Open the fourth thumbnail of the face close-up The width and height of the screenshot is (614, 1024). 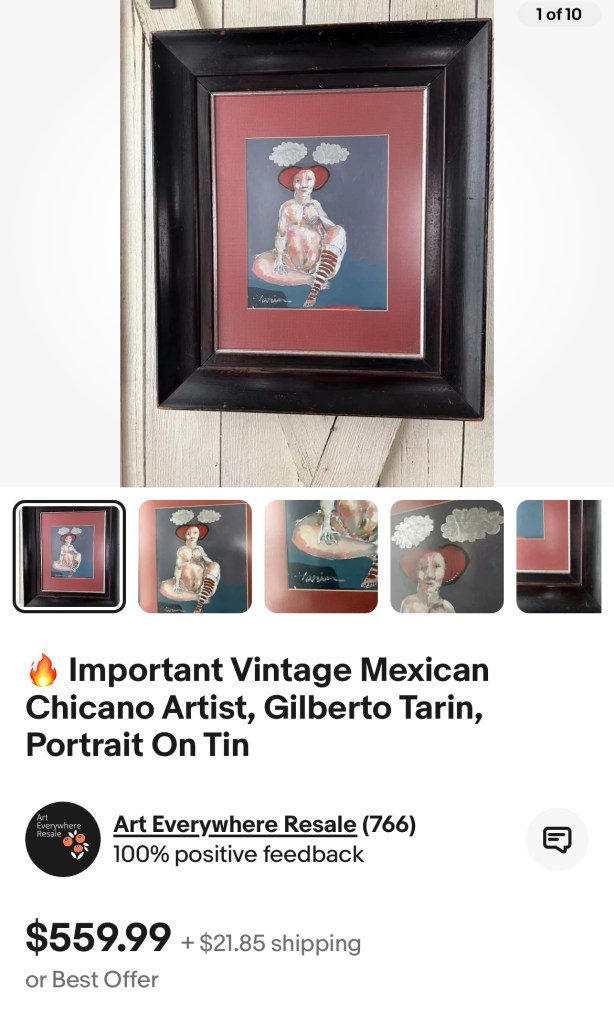(447, 556)
